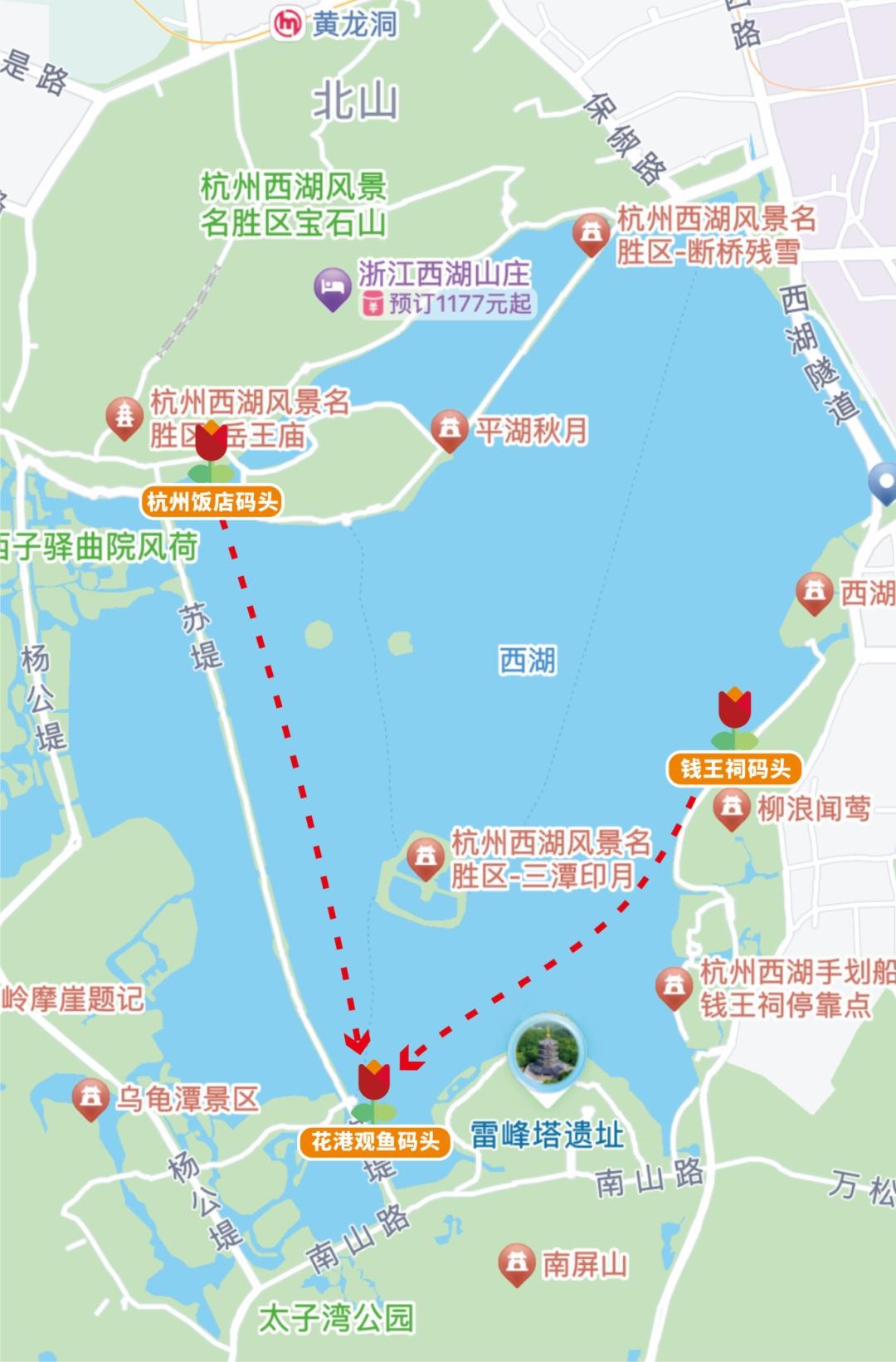This screenshot has width=896, height=1362.
Task: Select the 三潭印月 island marker
Action: (x=427, y=859)
